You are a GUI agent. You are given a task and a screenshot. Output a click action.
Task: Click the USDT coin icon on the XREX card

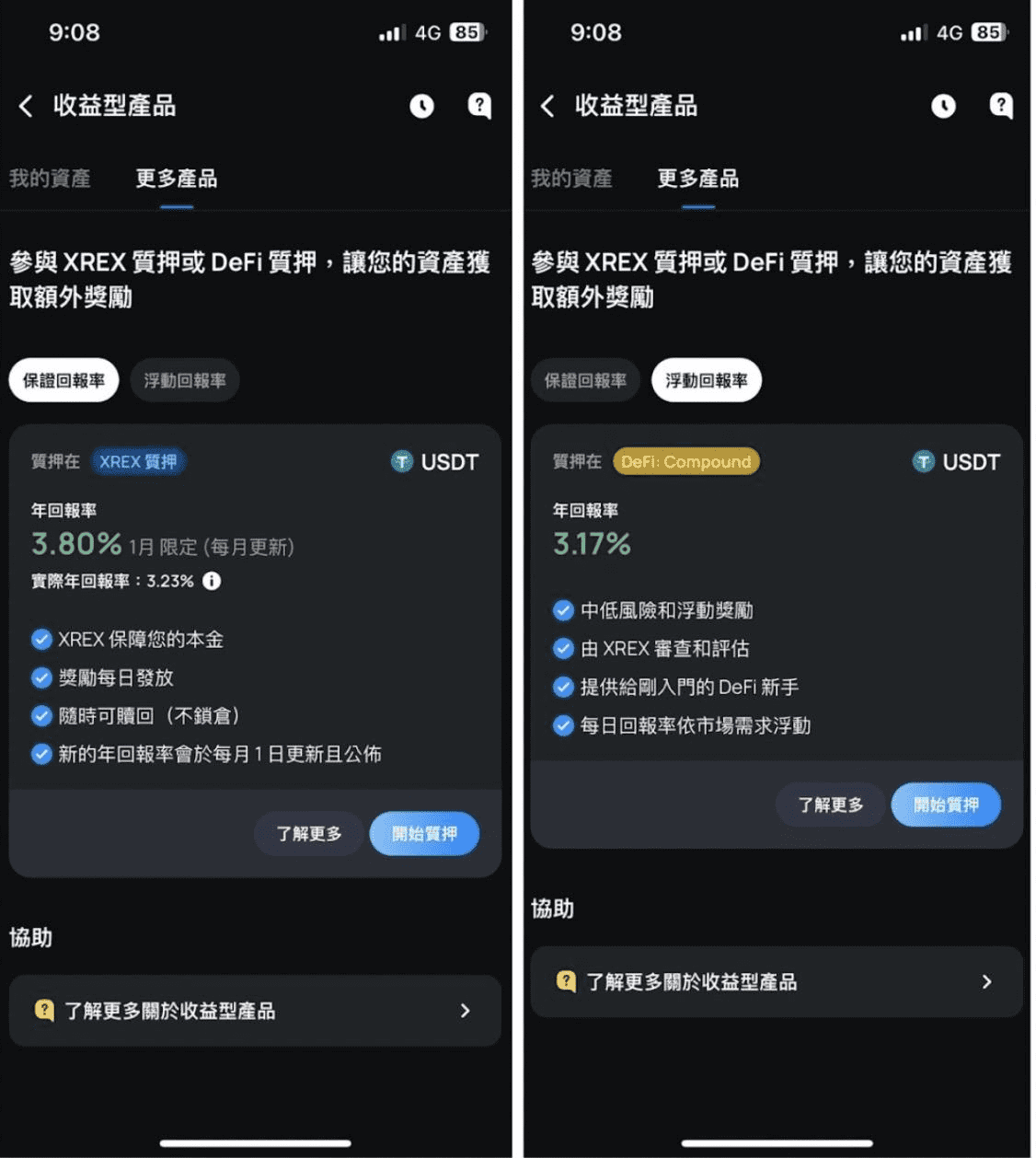tap(401, 461)
